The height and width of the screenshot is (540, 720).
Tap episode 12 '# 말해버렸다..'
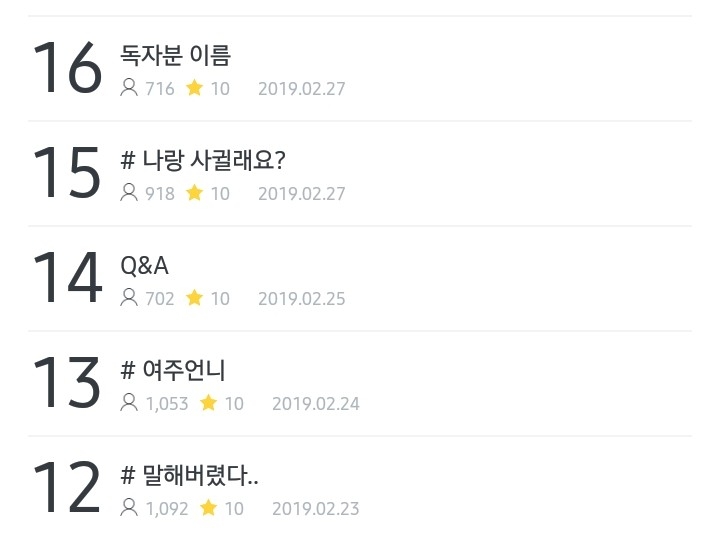189,476
